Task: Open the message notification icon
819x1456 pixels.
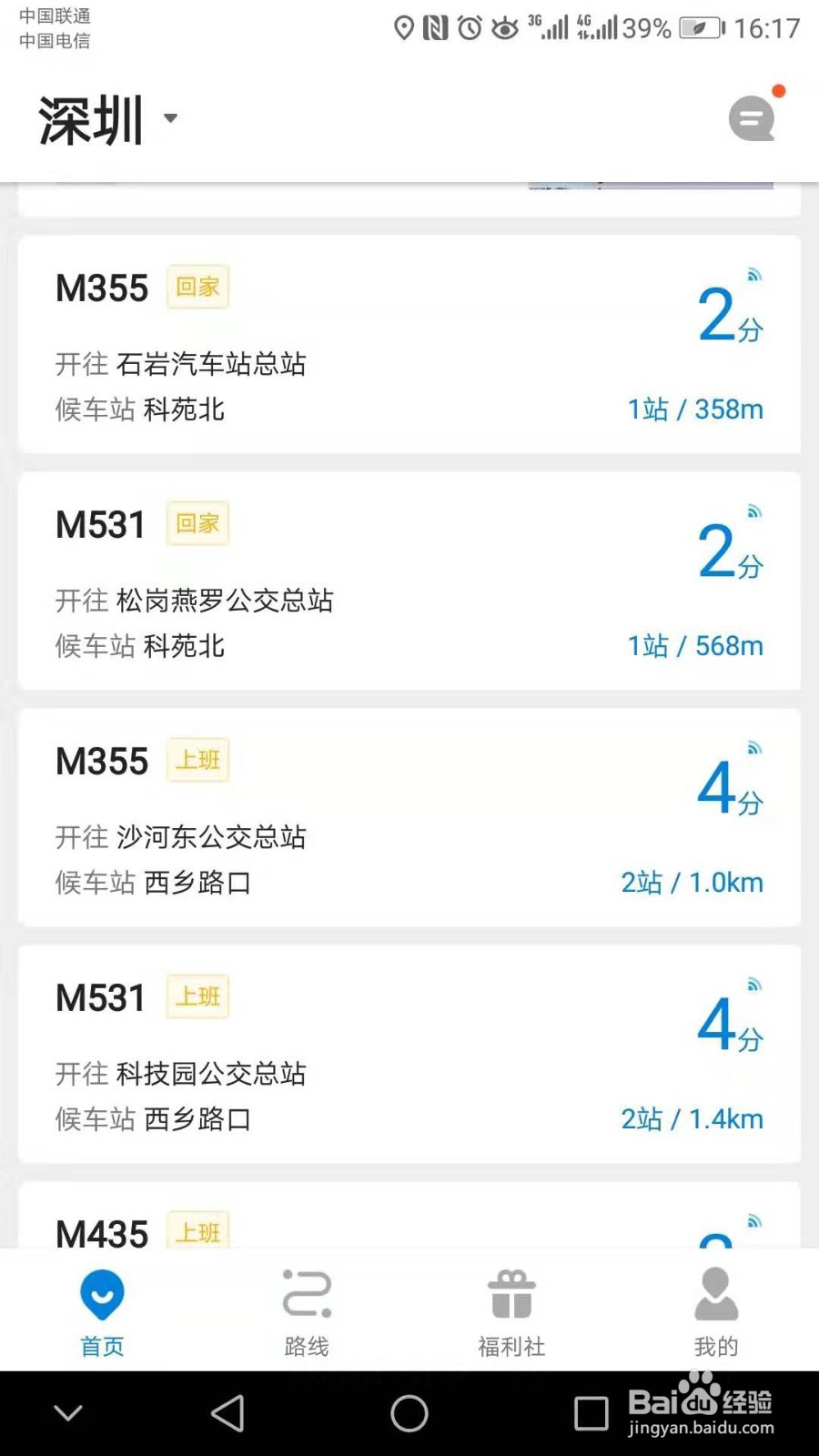Action: (750, 117)
